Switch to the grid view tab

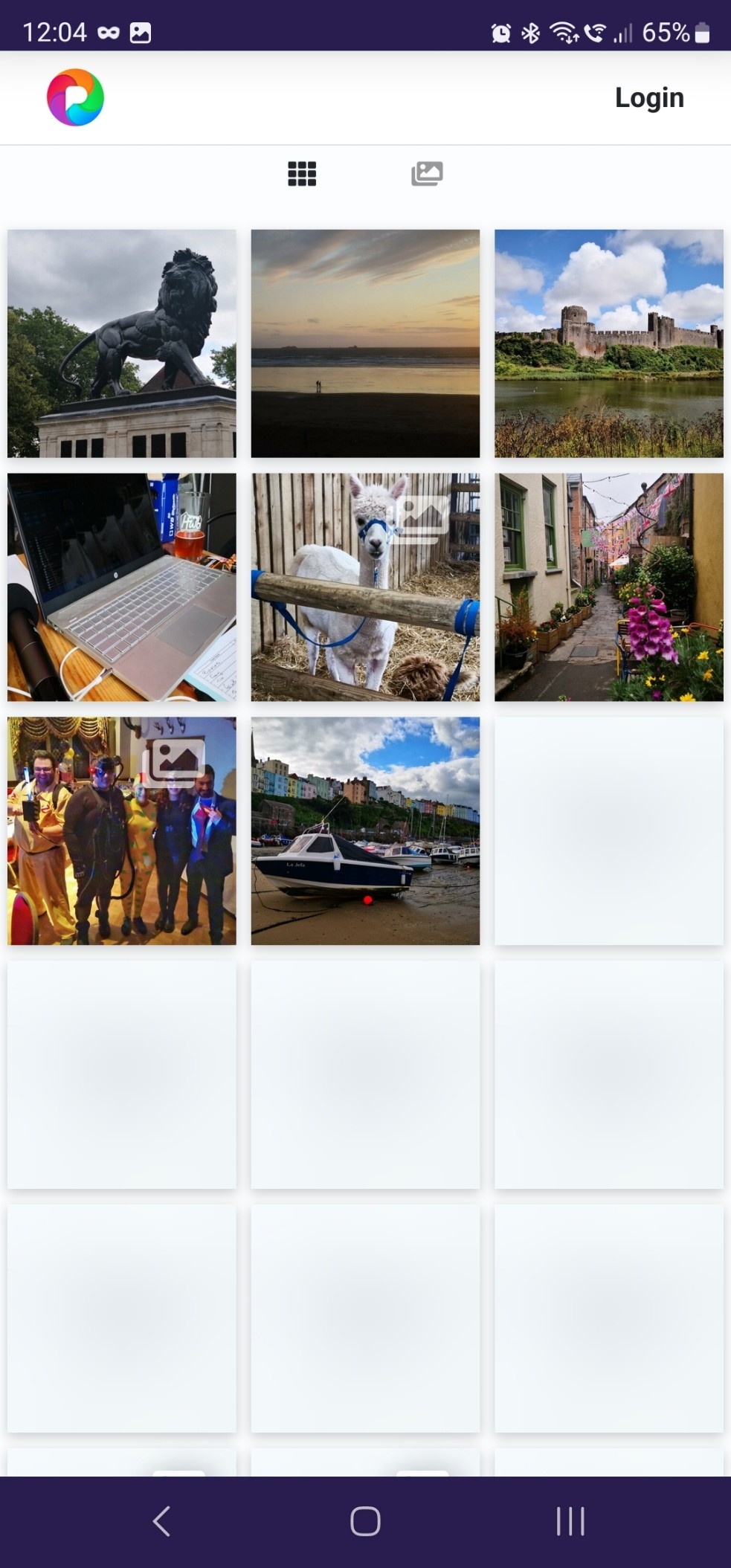(302, 174)
